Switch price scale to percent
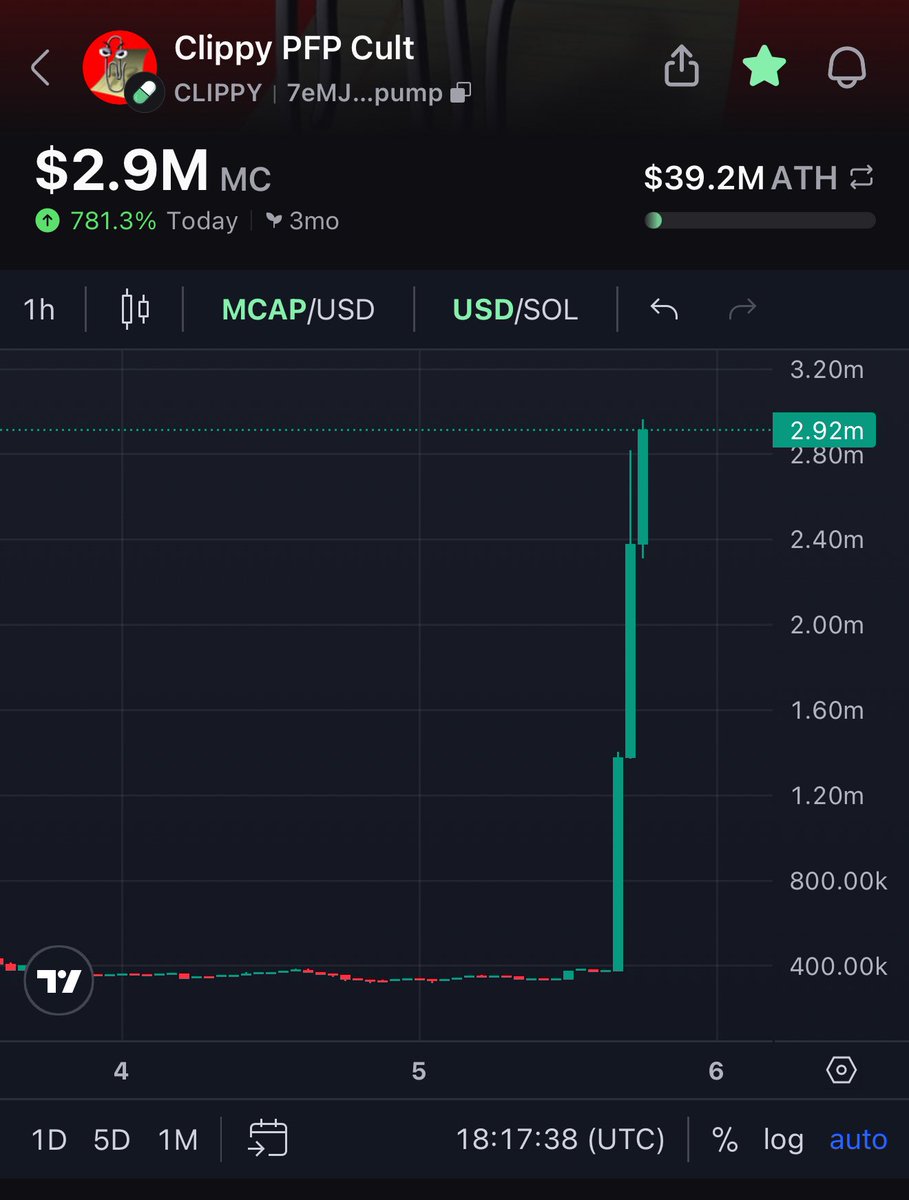Image resolution: width=909 pixels, height=1200 pixels. pos(724,1139)
